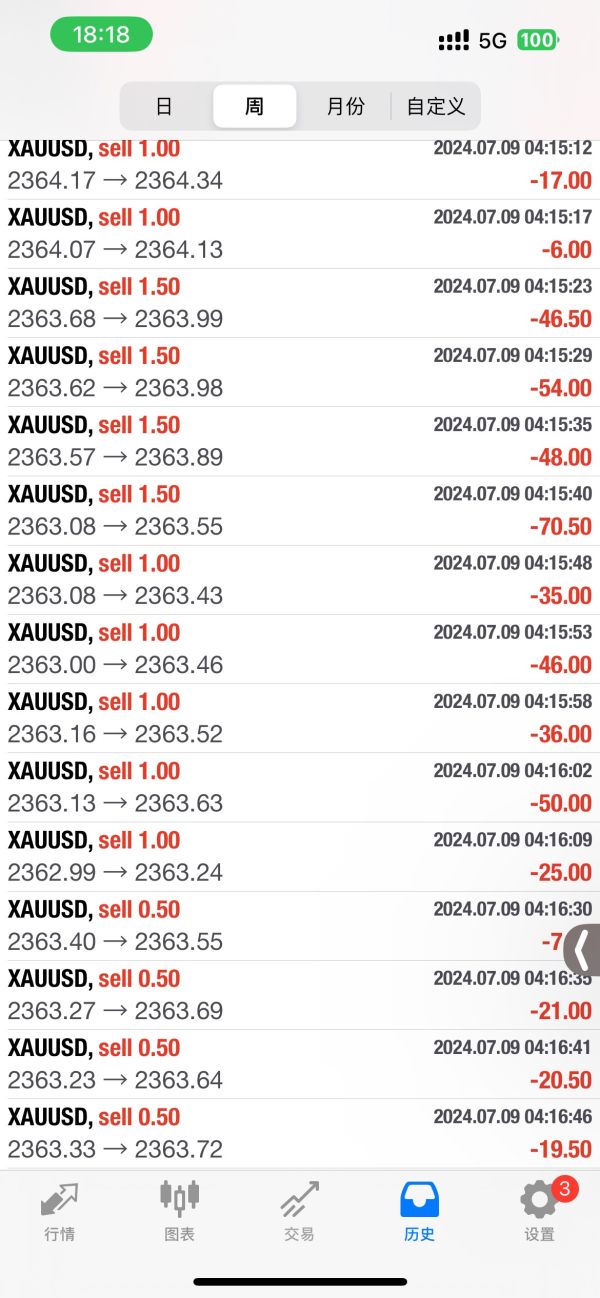Viewport: 600px width, 1298px height.
Task: Select the 周 period tab
Action: coord(255,106)
